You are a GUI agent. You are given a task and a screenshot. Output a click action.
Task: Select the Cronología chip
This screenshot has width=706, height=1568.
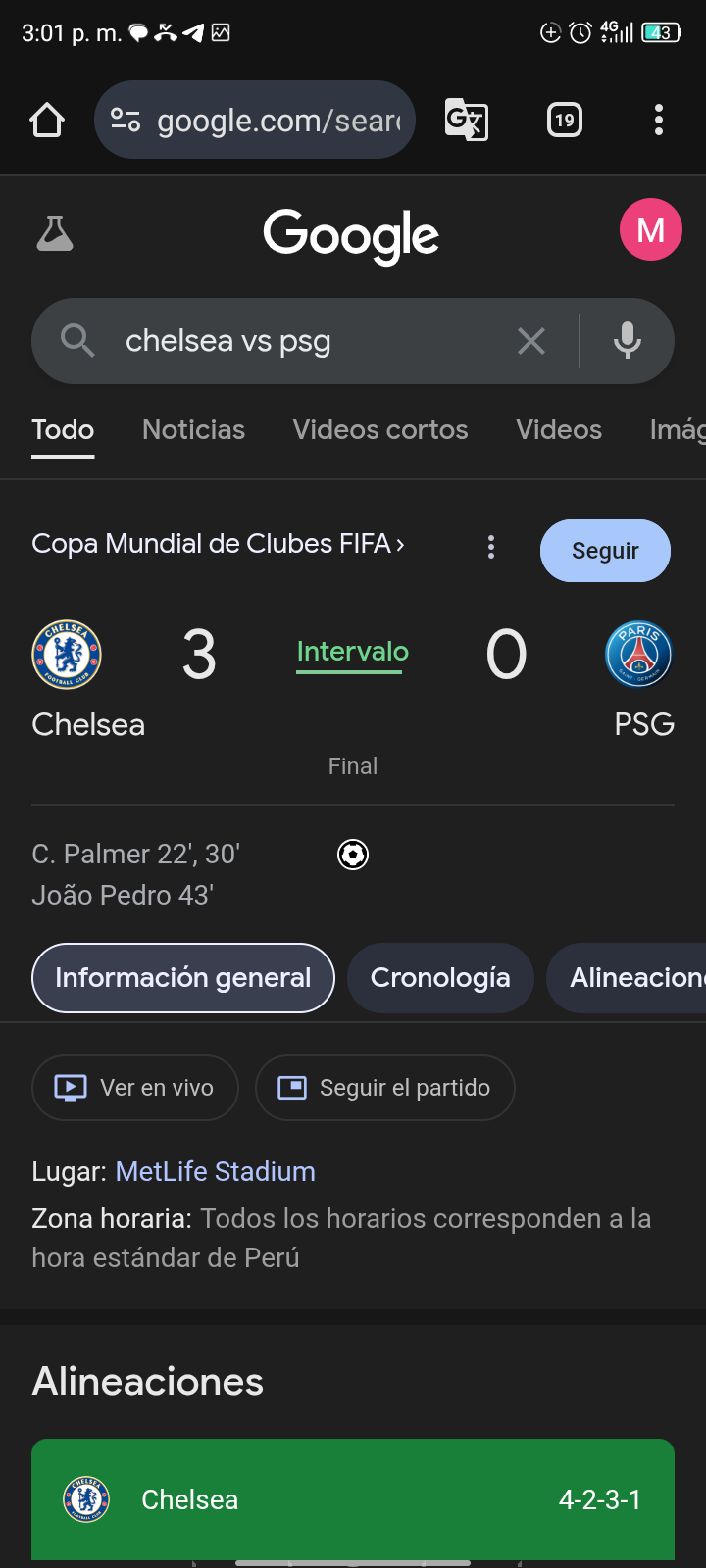(x=440, y=978)
